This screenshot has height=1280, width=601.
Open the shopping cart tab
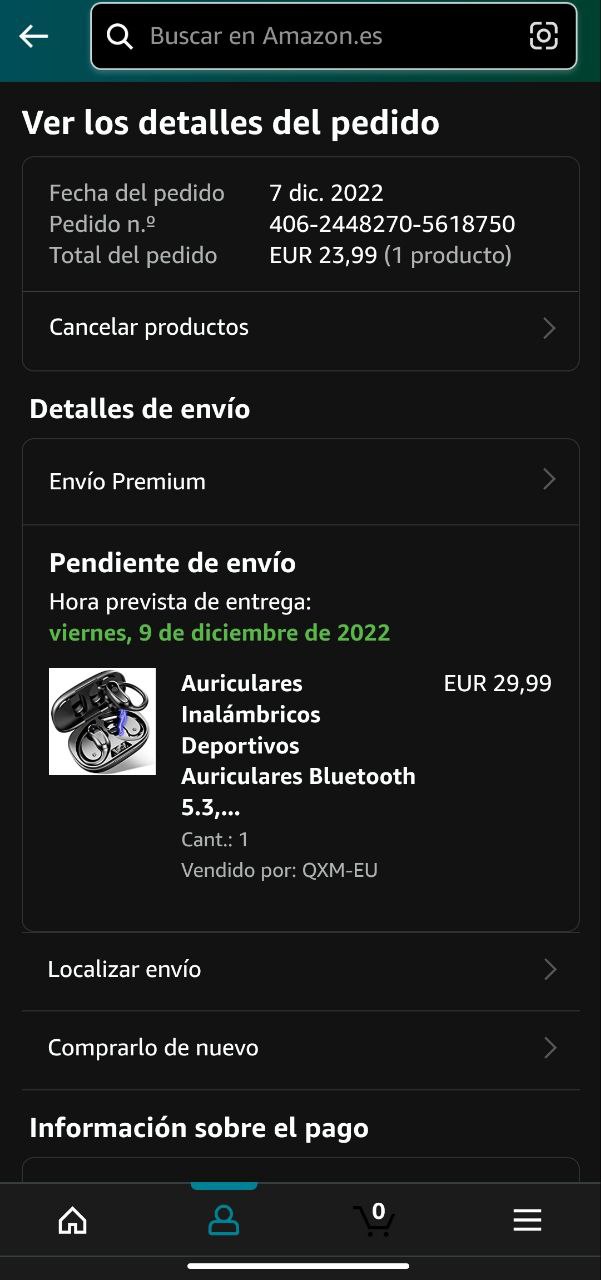(x=375, y=1218)
